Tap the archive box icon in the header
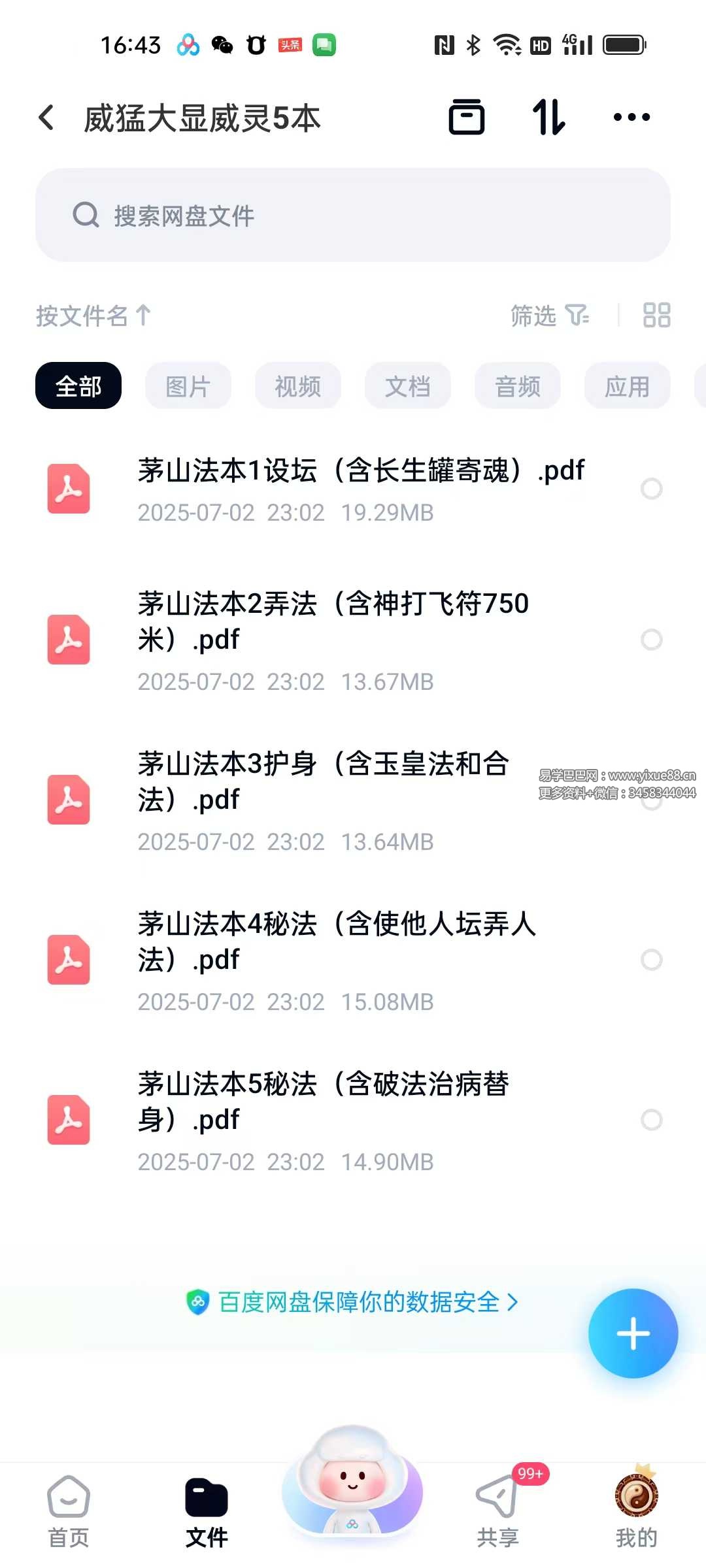The image size is (706, 1568). pyautogui.click(x=467, y=118)
